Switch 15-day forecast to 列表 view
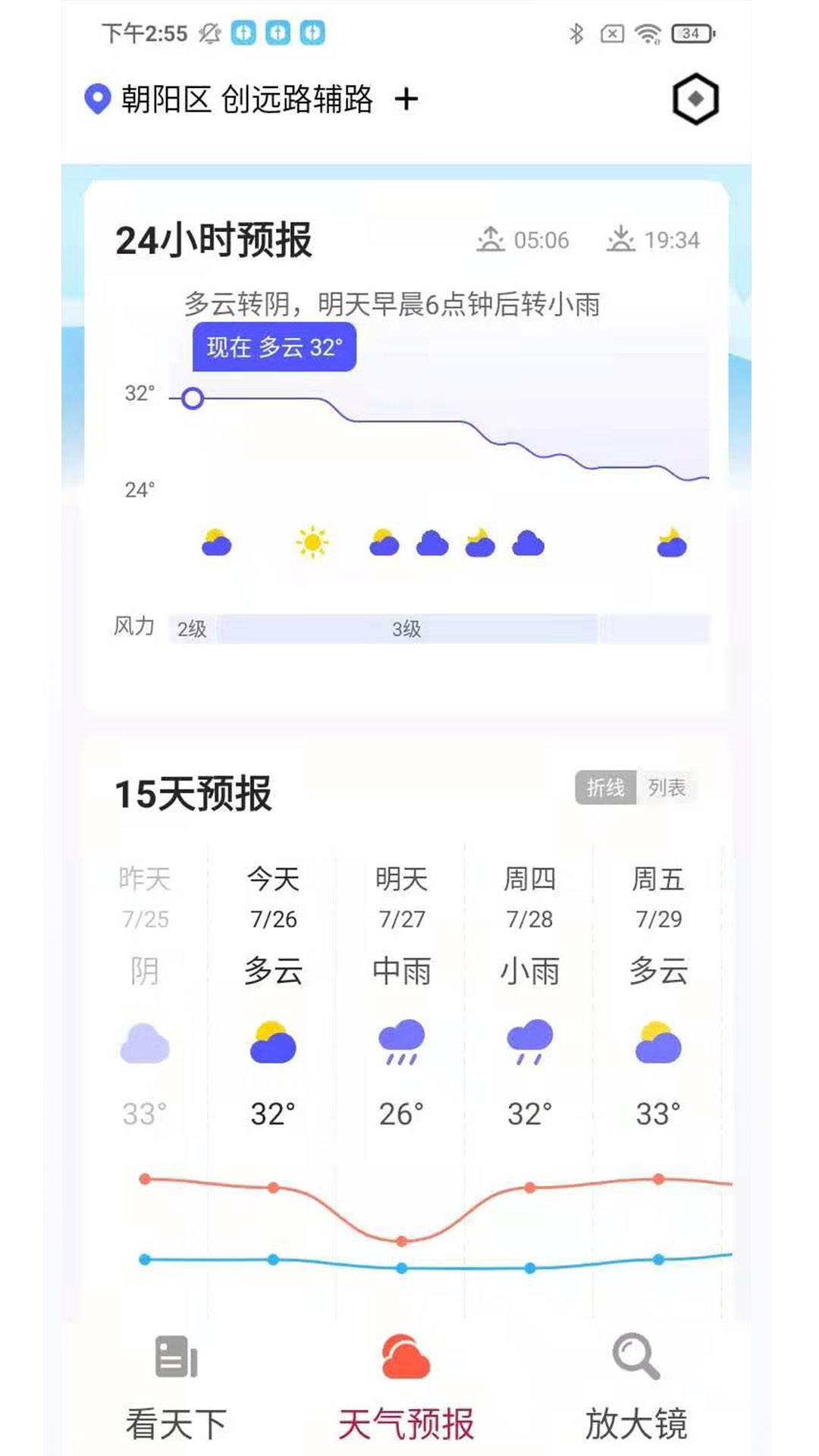 coord(667,788)
